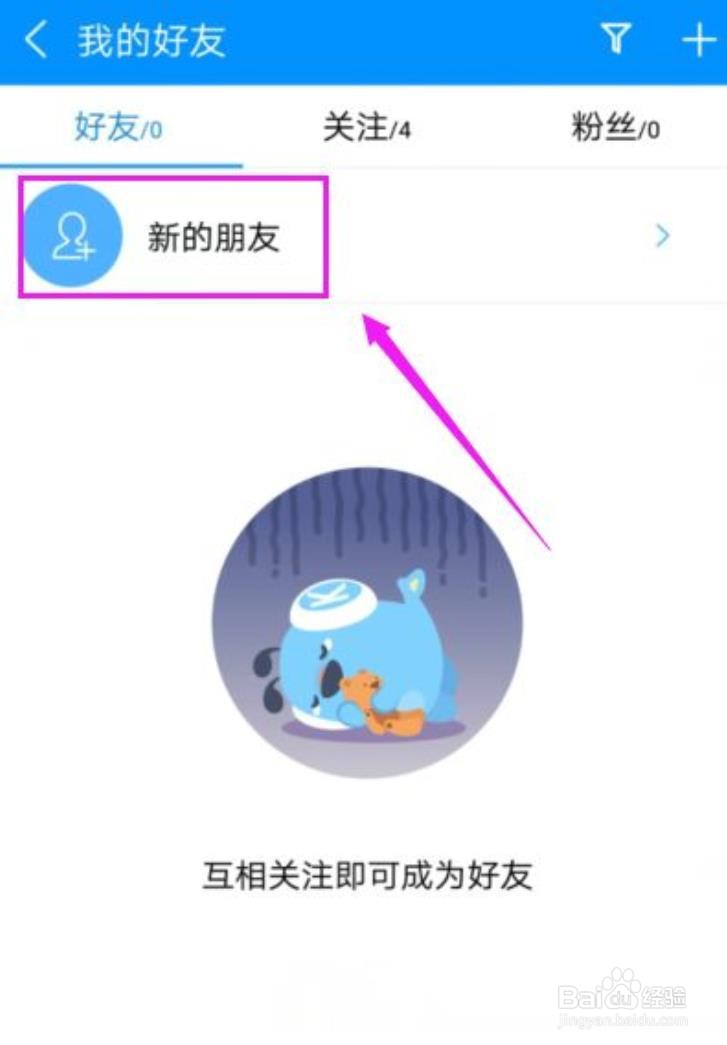Image resolution: width=727 pixels, height=1045 pixels.
Task: Tap the plus icon to add friends
Action: 698,40
